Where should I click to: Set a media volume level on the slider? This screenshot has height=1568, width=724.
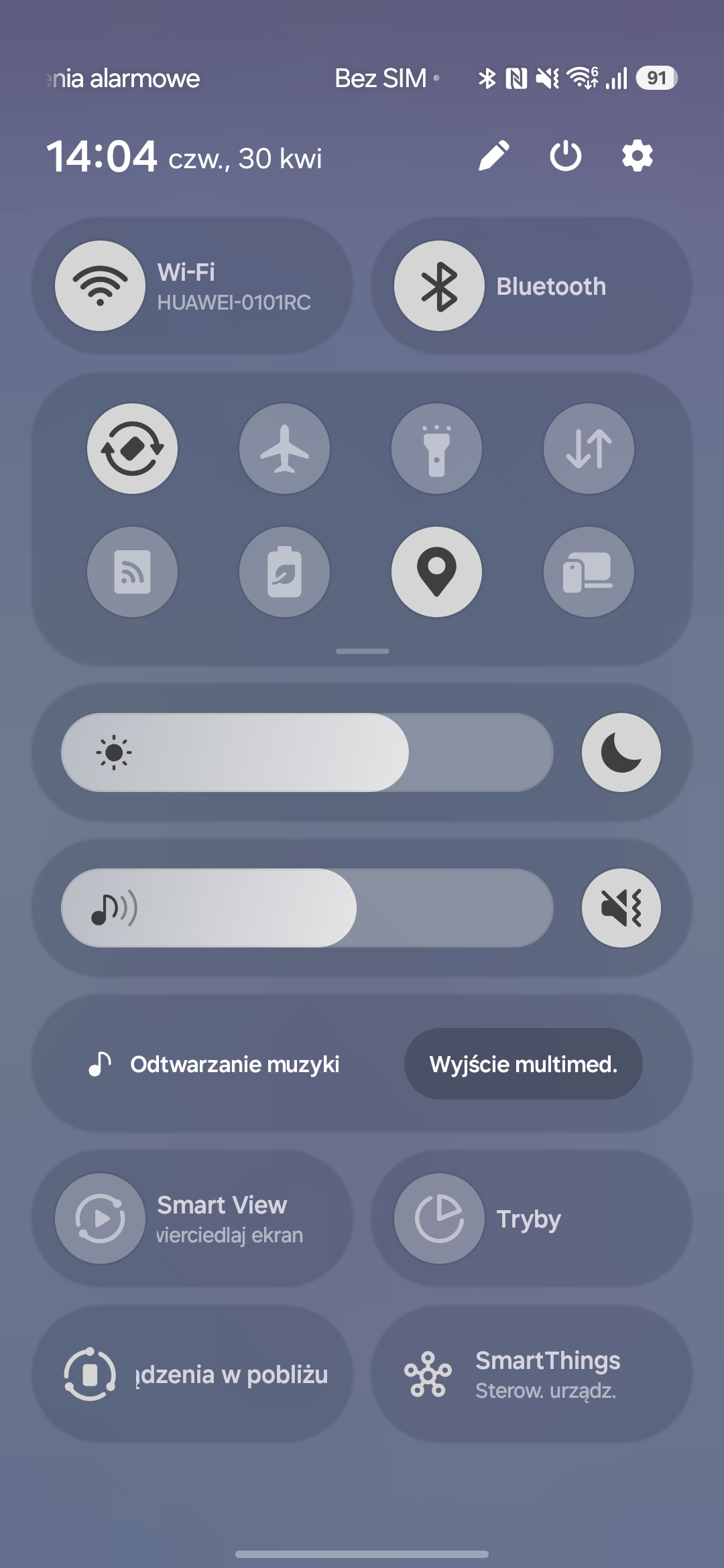(x=307, y=908)
